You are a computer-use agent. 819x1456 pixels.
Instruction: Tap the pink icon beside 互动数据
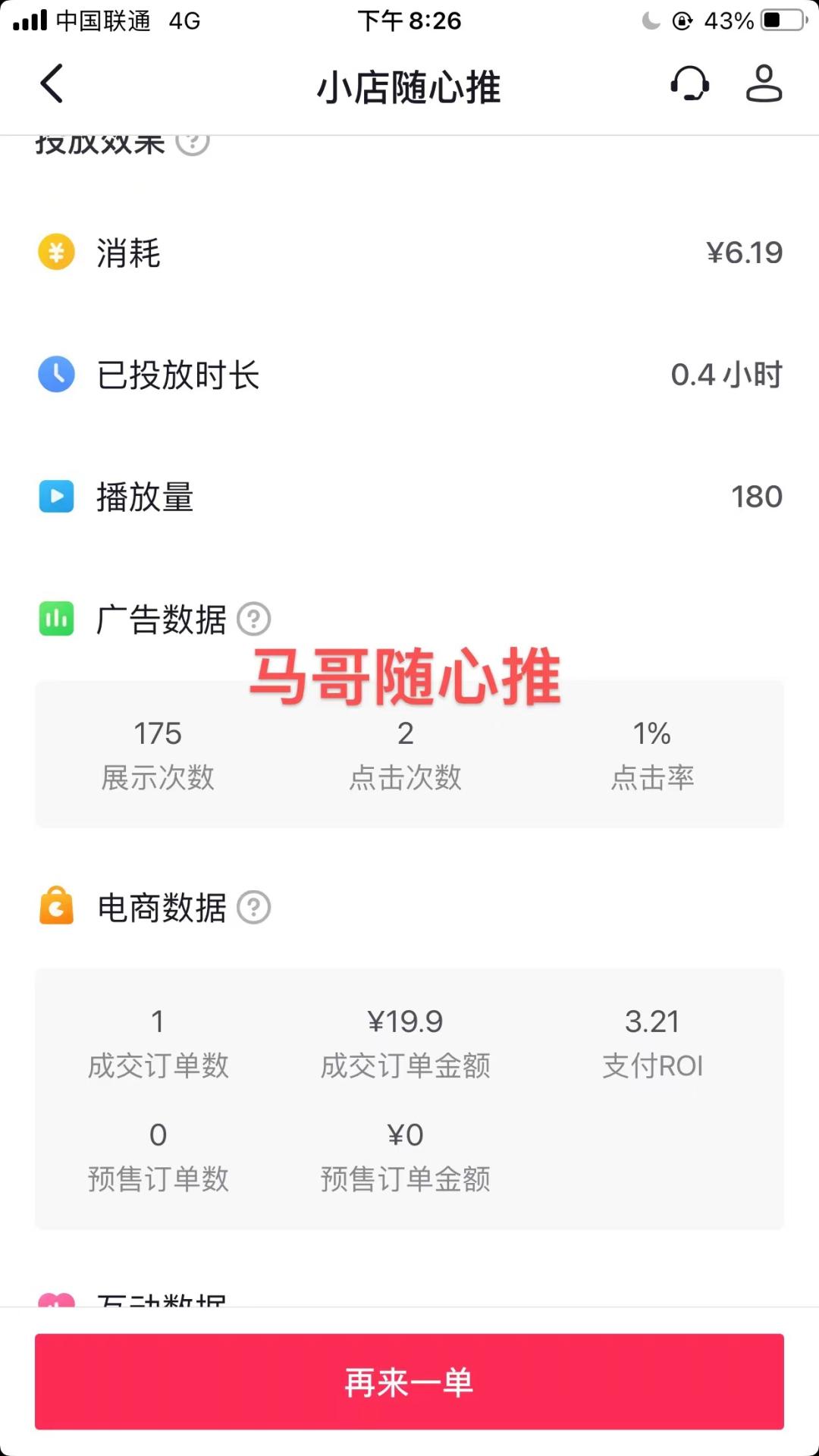[x=56, y=1298]
